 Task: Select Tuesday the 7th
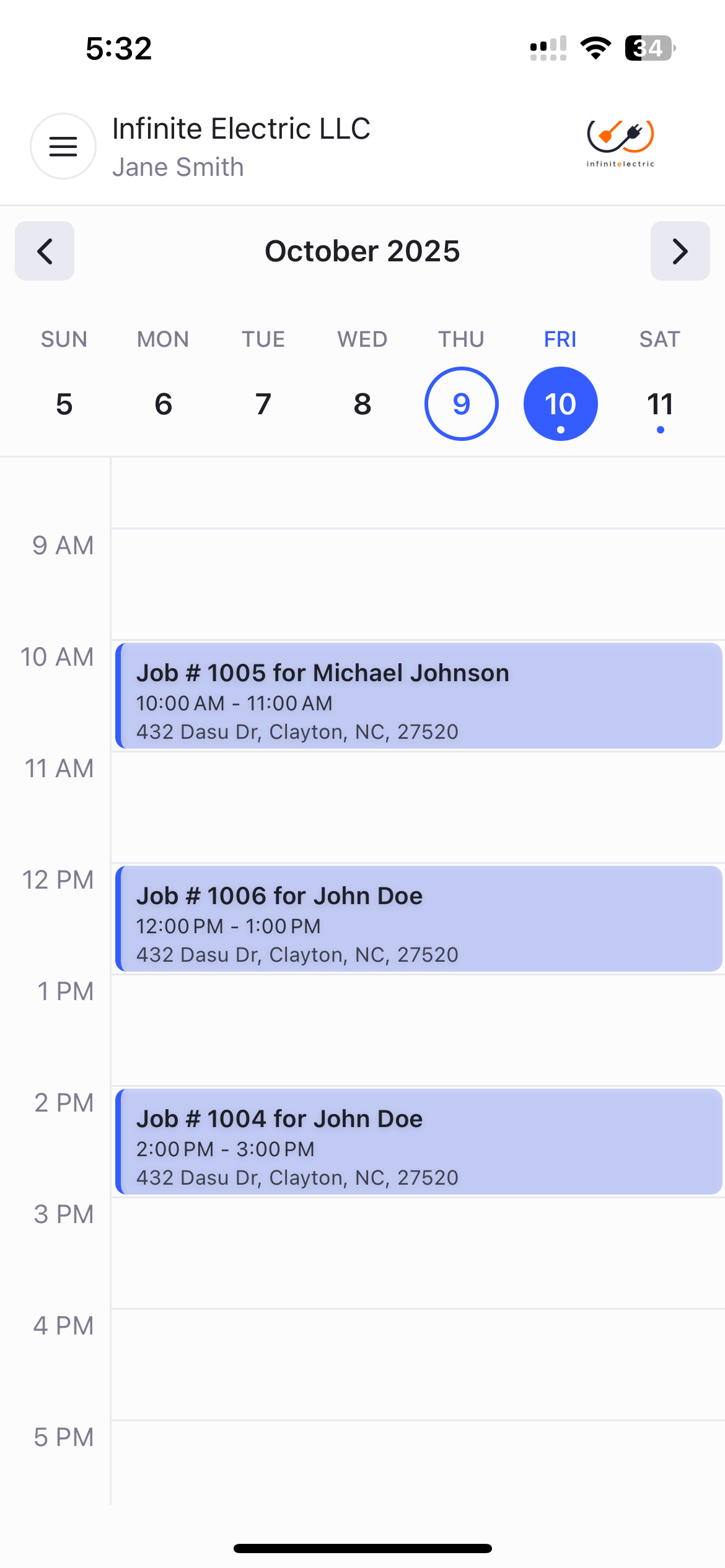(263, 404)
